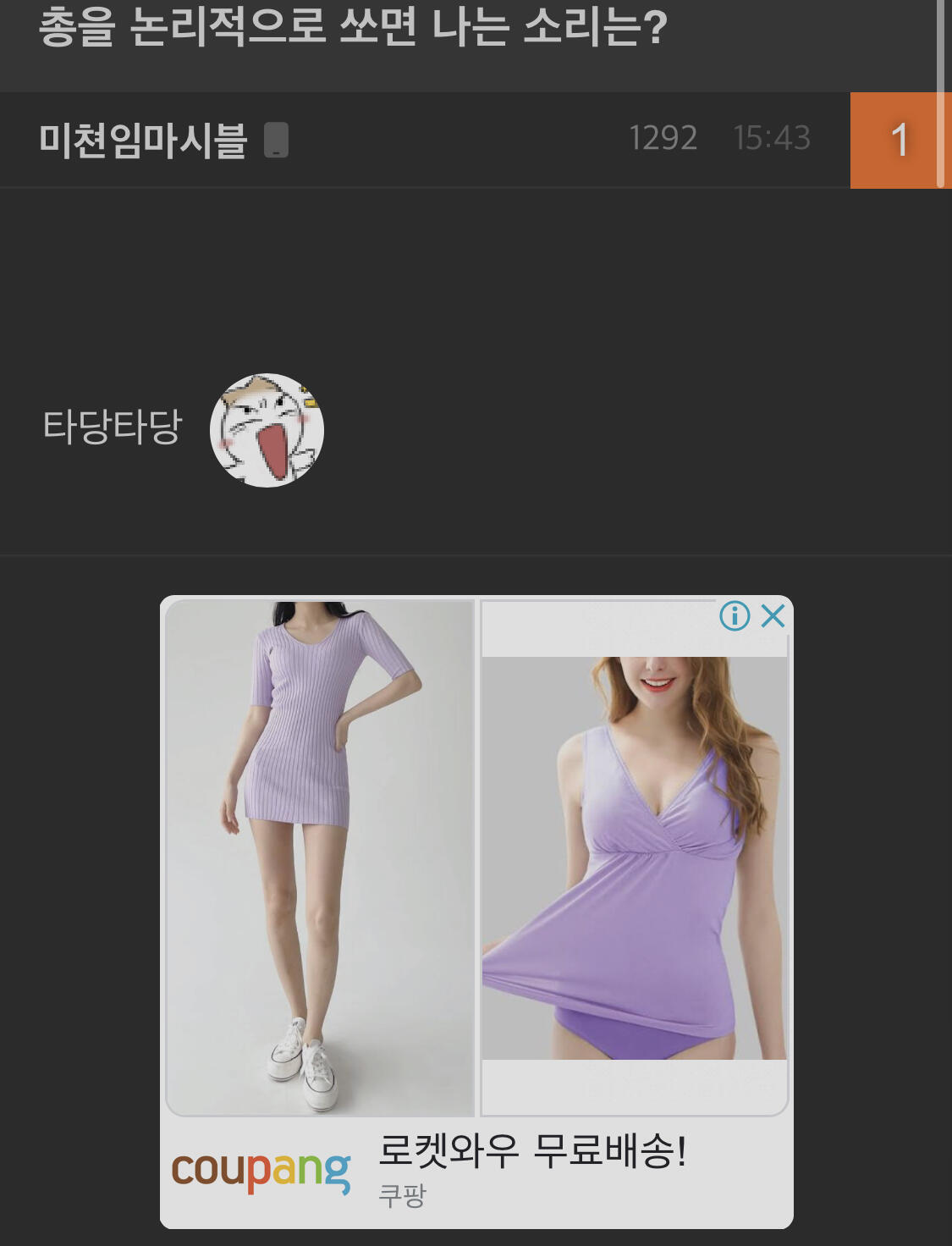Open ad info icon on banner
Image resolution: width=952 pixels, height=1246 pixels.
coord(735,615)
